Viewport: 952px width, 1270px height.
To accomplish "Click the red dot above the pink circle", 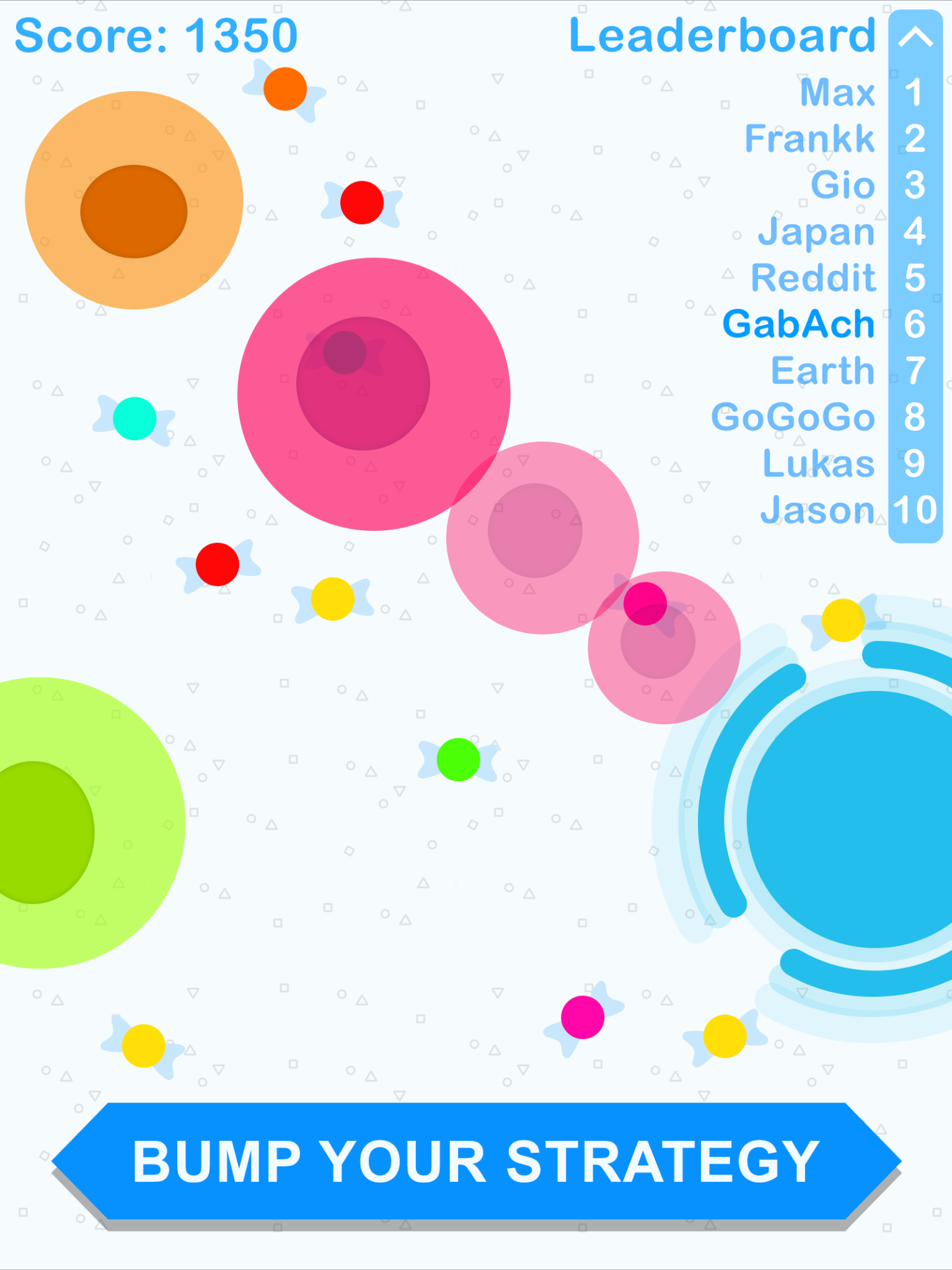I will point(363,203).
